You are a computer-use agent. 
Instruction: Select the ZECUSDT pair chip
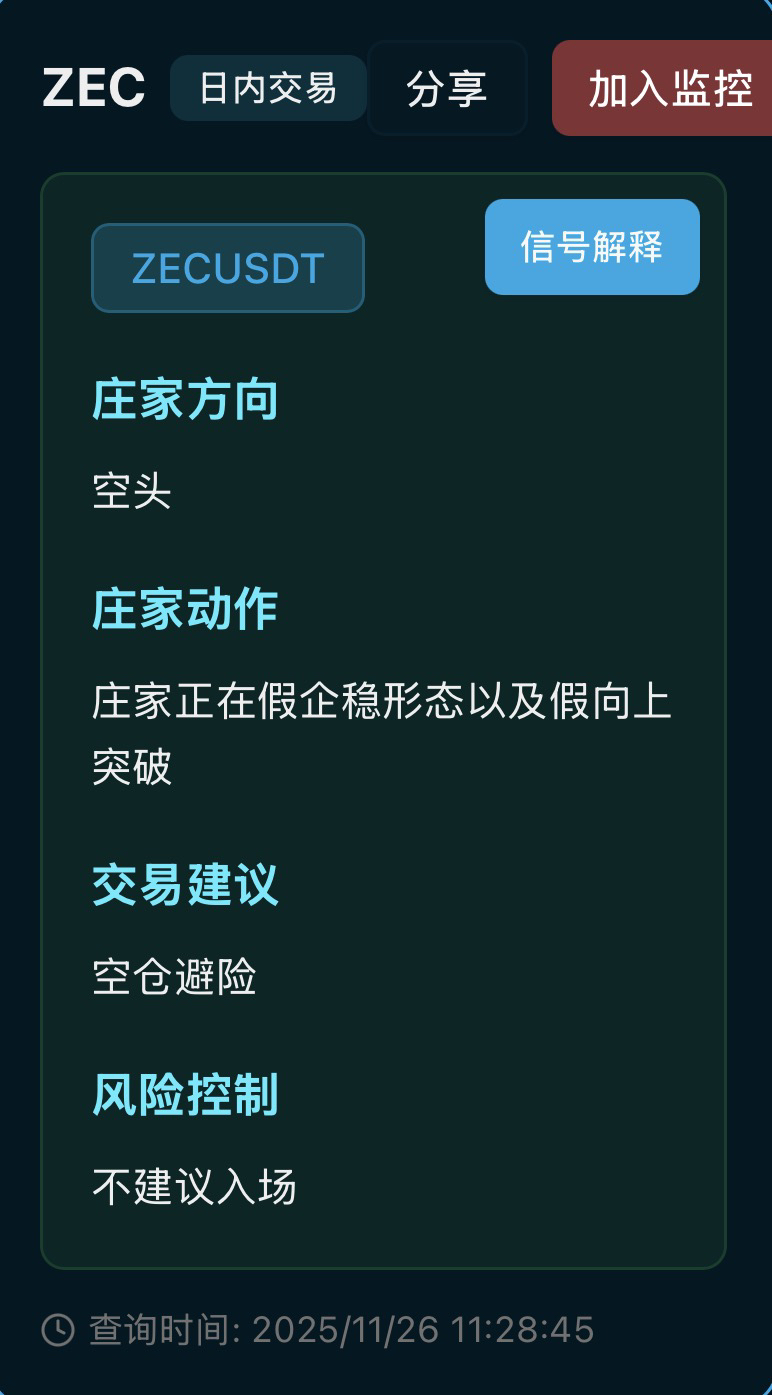pyautogui.click(x=228, y=268)
